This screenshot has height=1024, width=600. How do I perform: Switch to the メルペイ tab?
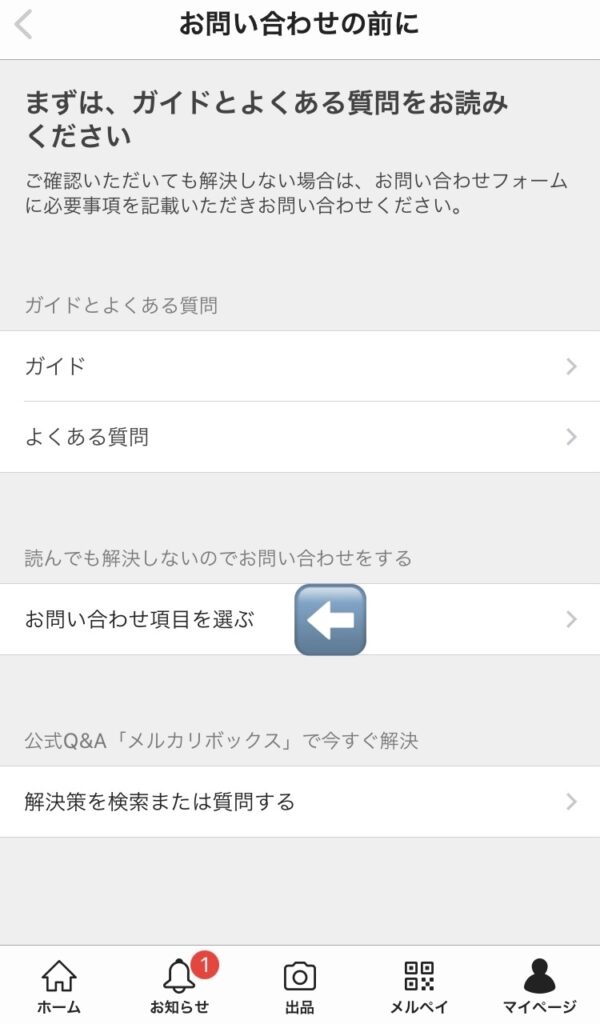click(419, 986)
